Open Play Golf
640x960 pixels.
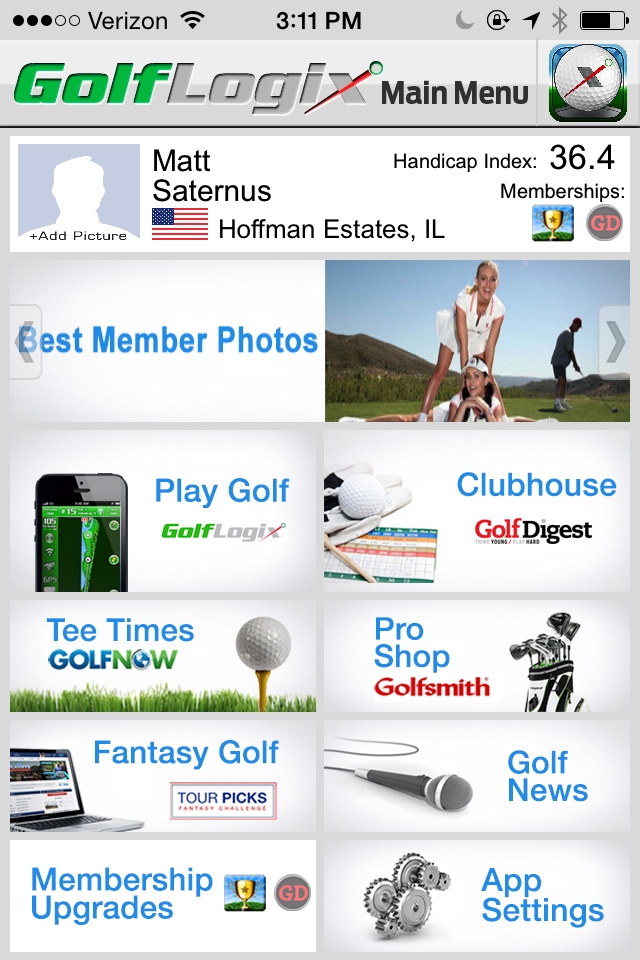point(163,510)
